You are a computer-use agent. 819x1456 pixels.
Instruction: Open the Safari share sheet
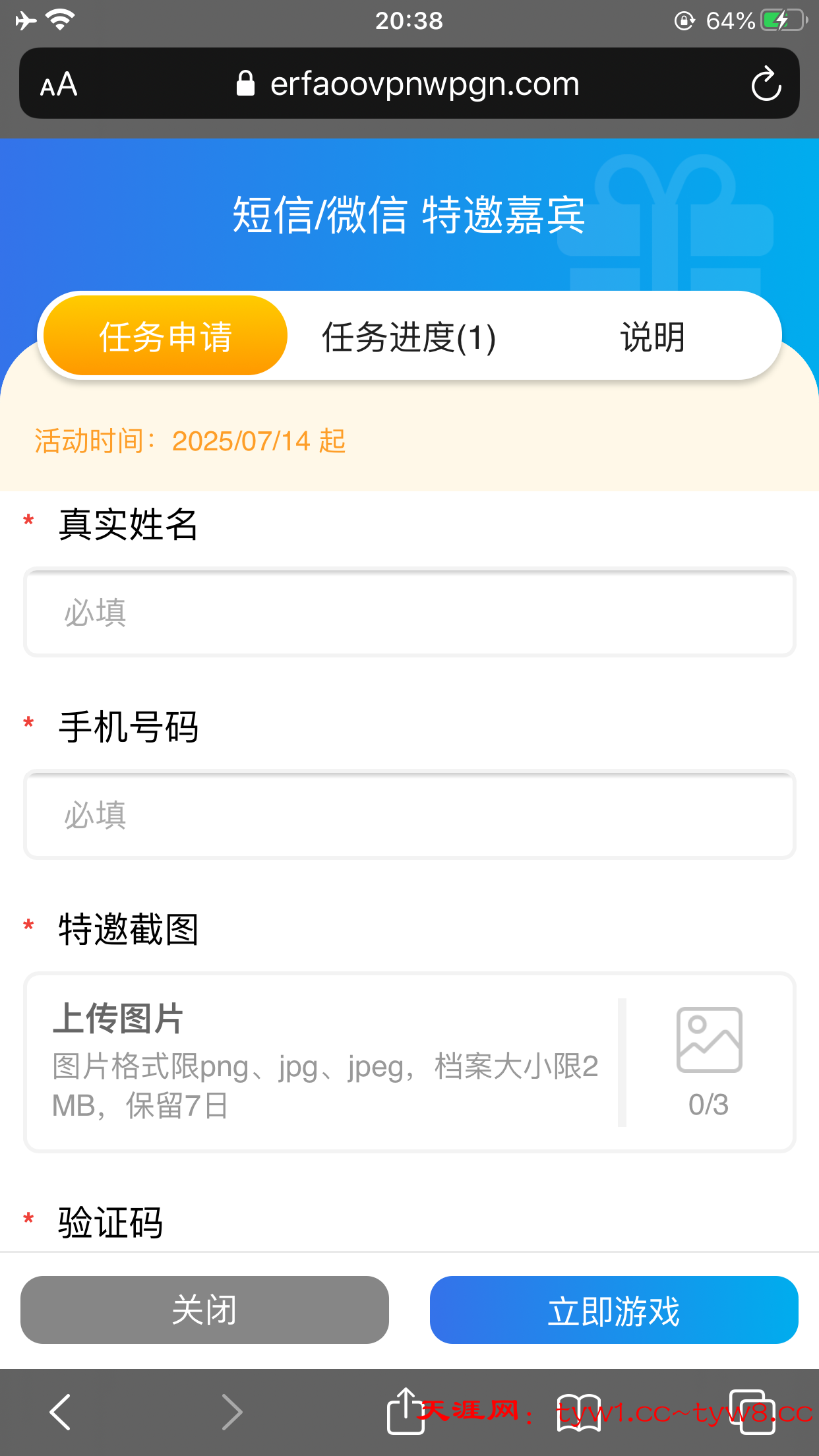(405, 1411)
